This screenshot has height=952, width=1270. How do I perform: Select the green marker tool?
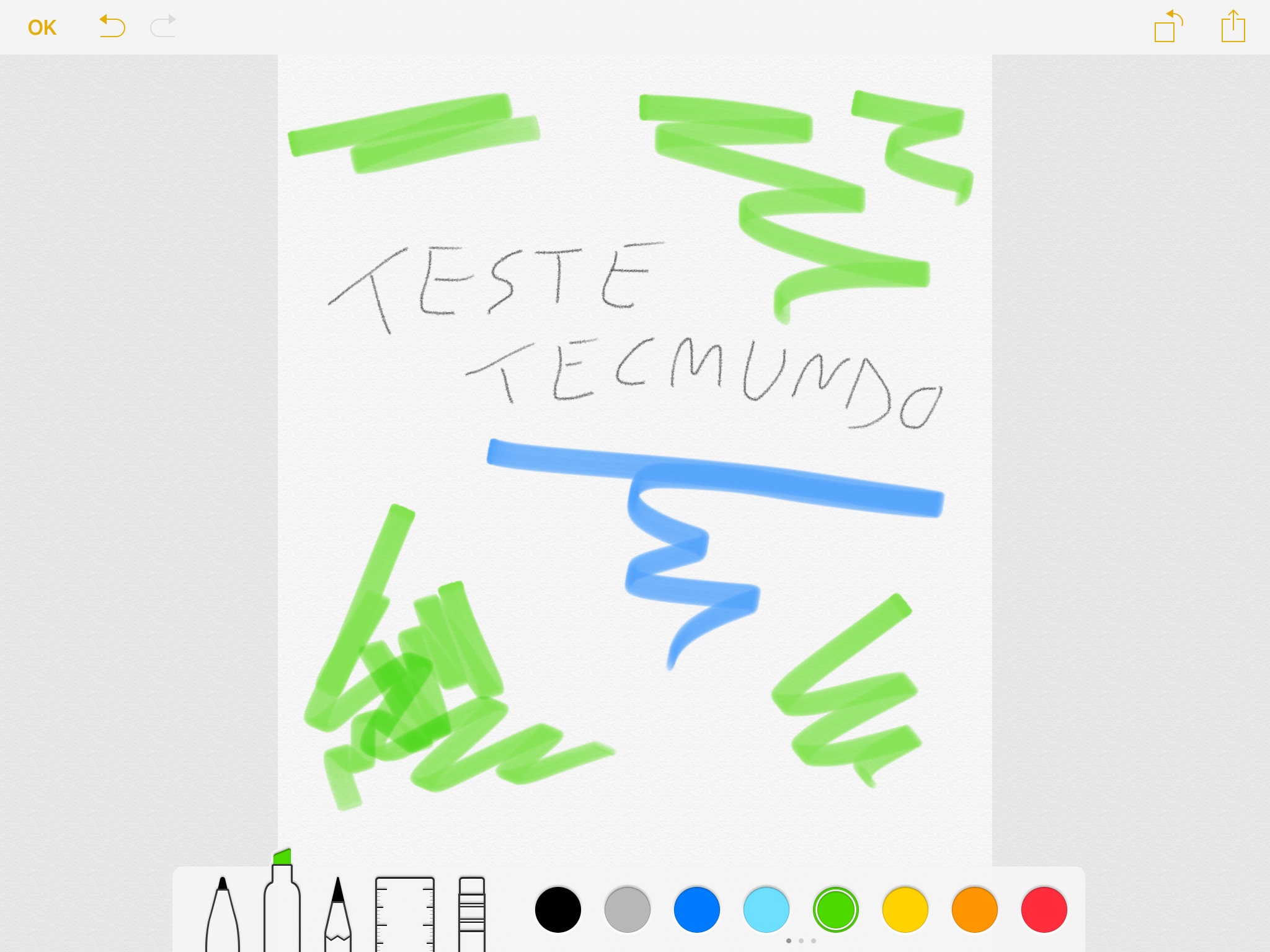[x=282, y=905]
